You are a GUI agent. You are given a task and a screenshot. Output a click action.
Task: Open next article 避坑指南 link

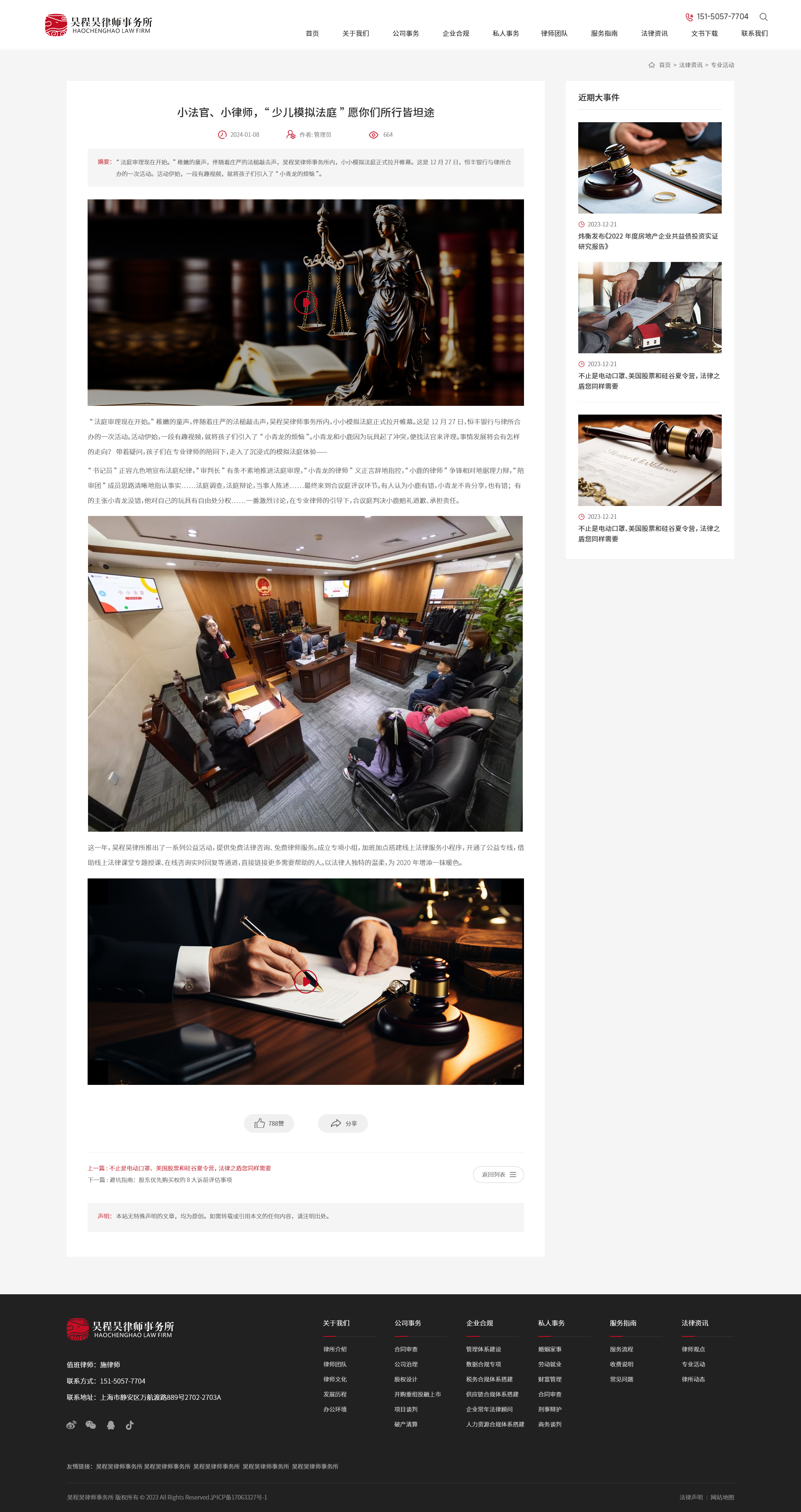160,1180
